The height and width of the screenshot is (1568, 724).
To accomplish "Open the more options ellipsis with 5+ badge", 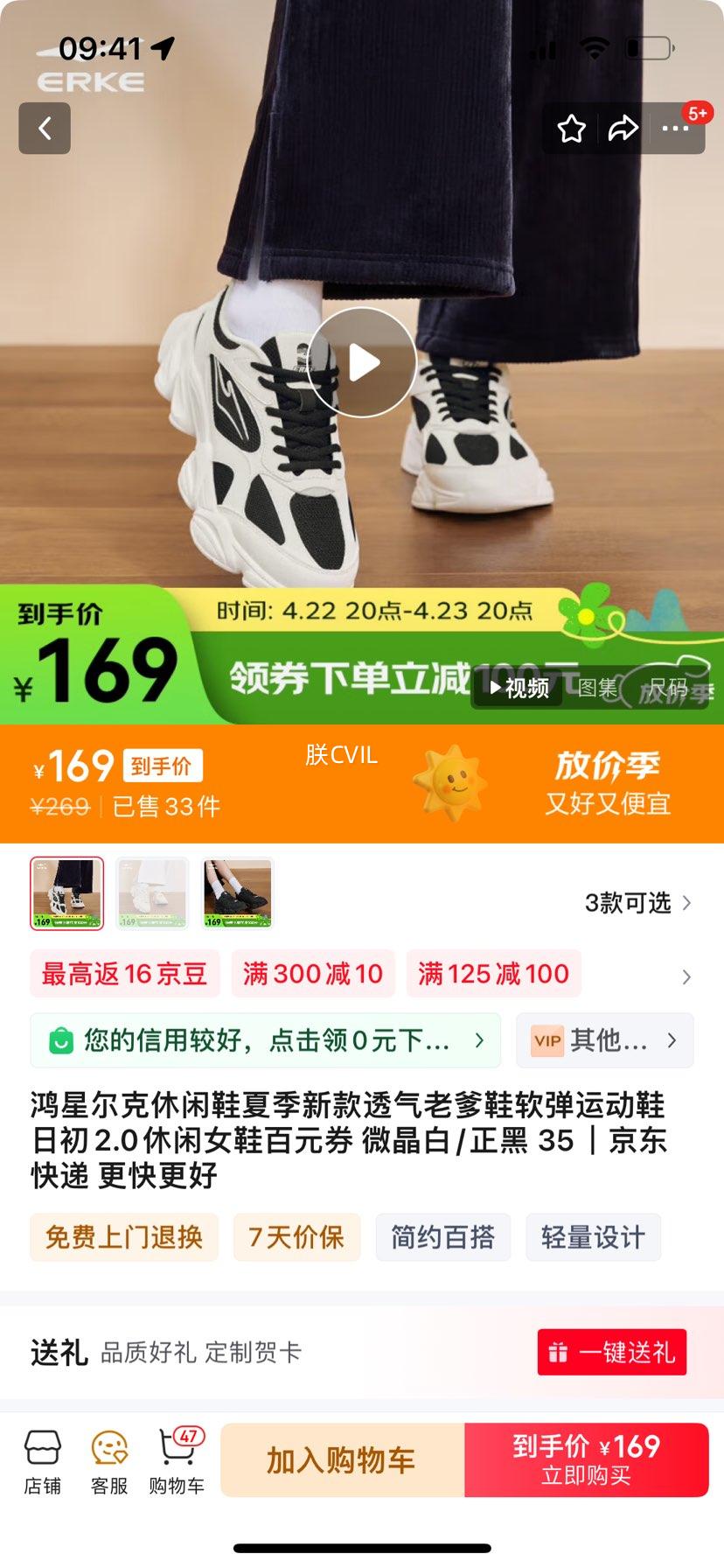I will coord(676,128).
